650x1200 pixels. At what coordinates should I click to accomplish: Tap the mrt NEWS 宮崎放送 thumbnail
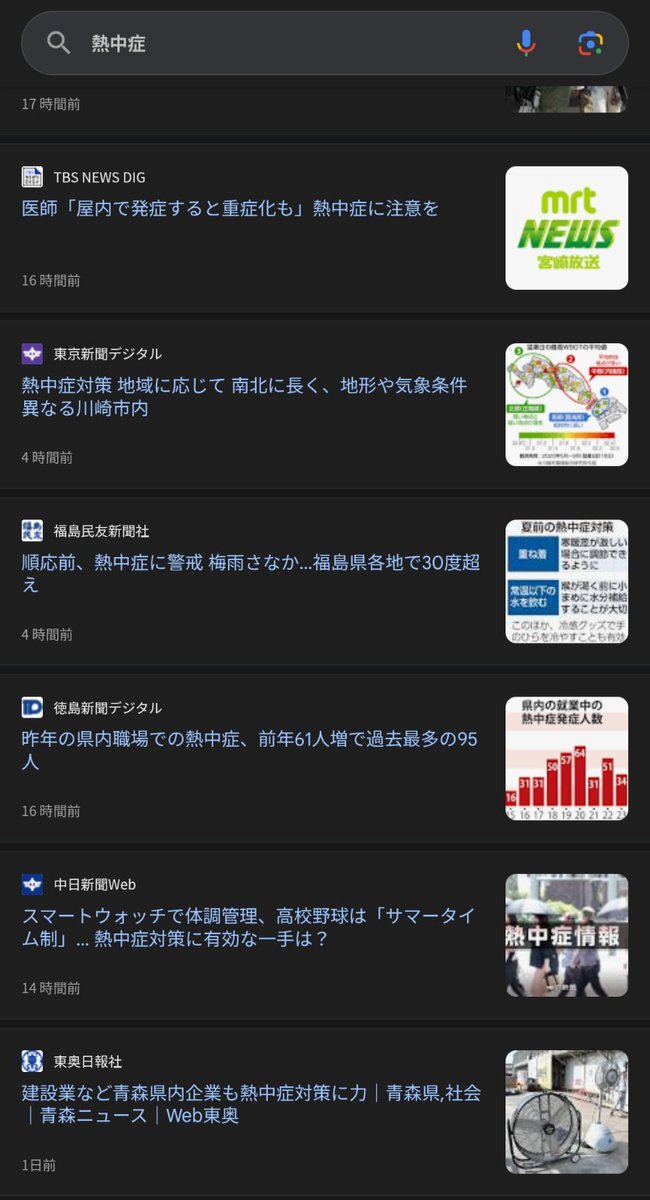[x=566, y=228]
